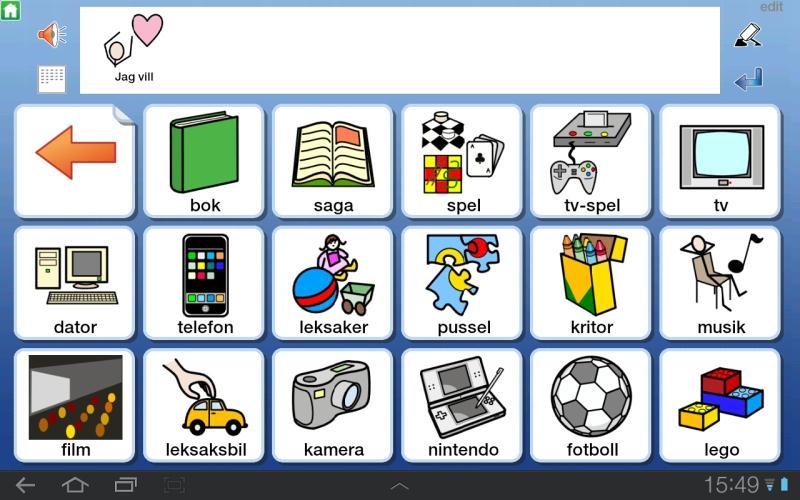Image resolution: width=800 pixels, height=500 pixels.
Task: Pick the musik symbol
Action: 720,283
